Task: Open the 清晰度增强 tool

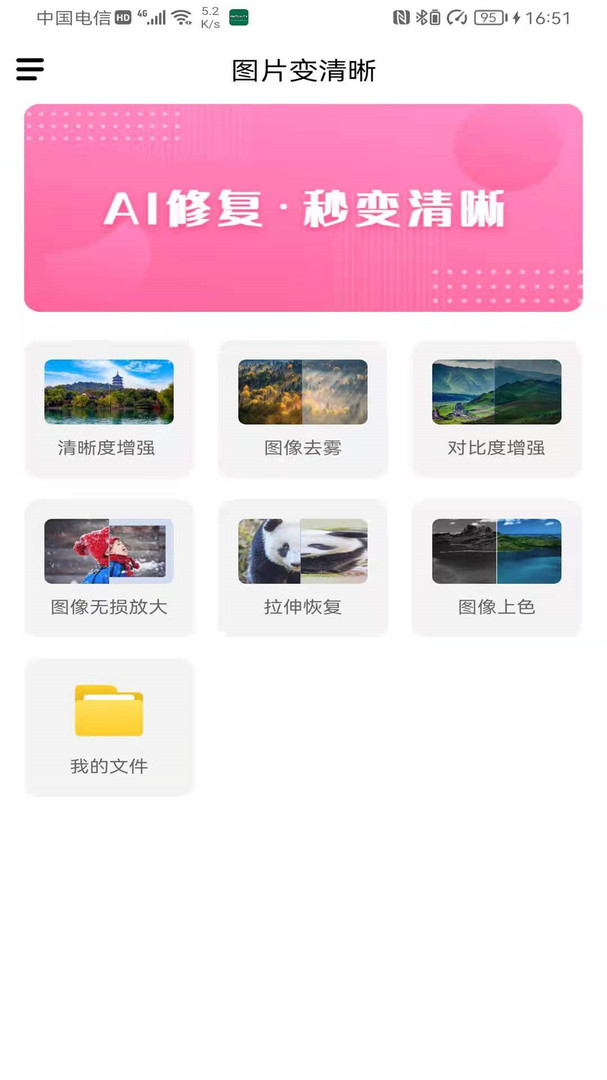Action: tap(108, 408)
